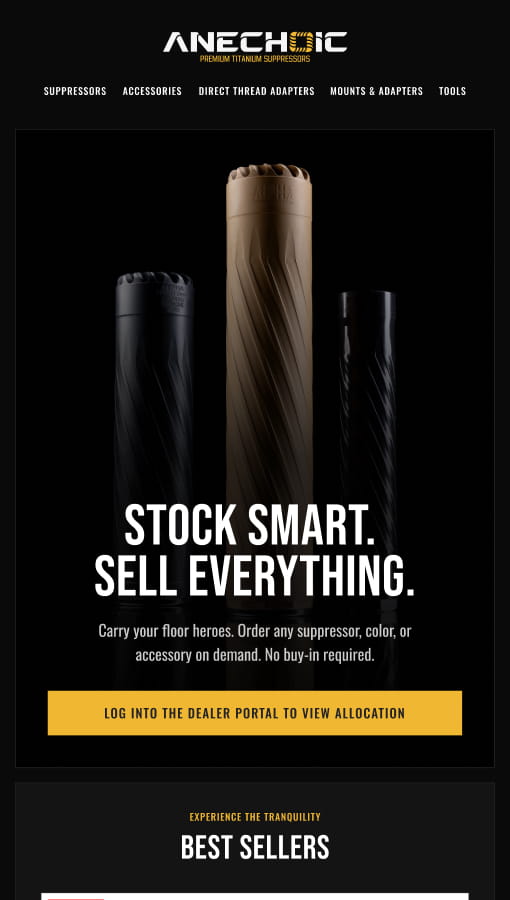The image size is (510, 900).
Task: Visit the Tools category
Action: pyautogui.click(x=453, y=91)
